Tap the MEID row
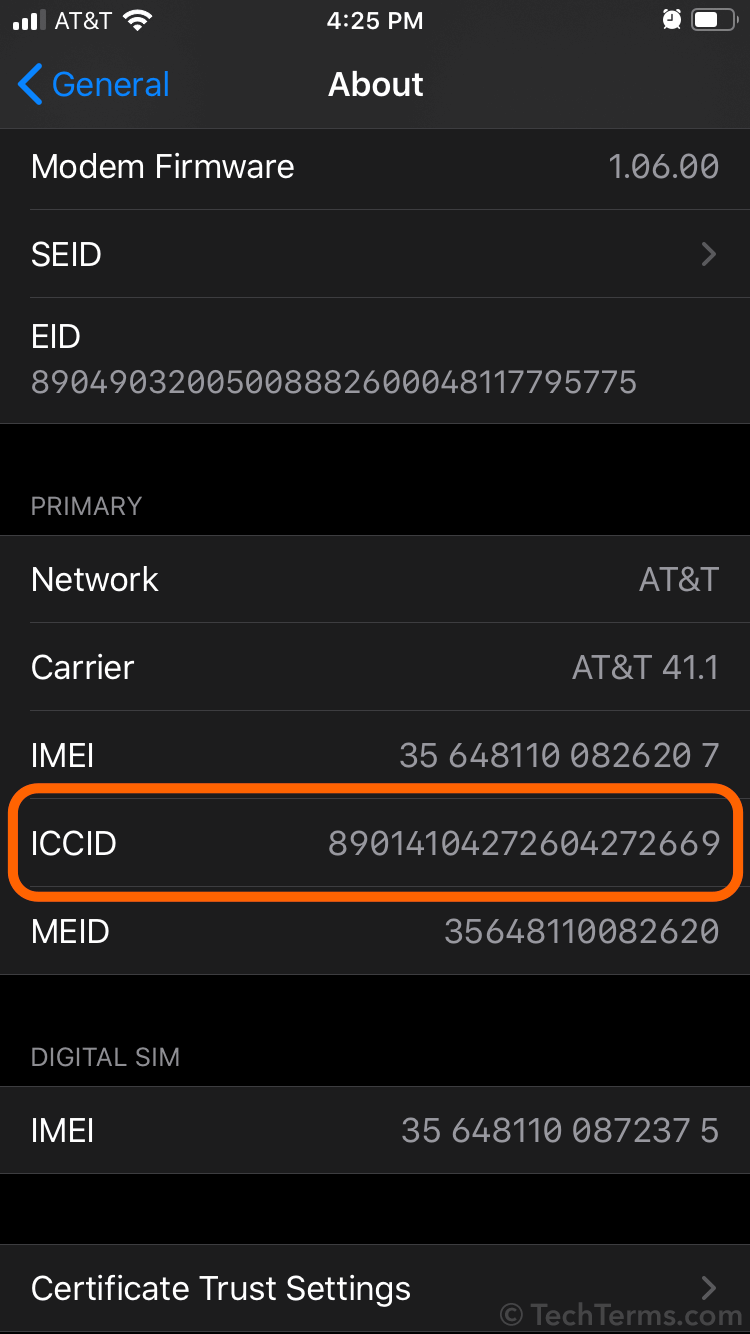 tap(375, 931)
